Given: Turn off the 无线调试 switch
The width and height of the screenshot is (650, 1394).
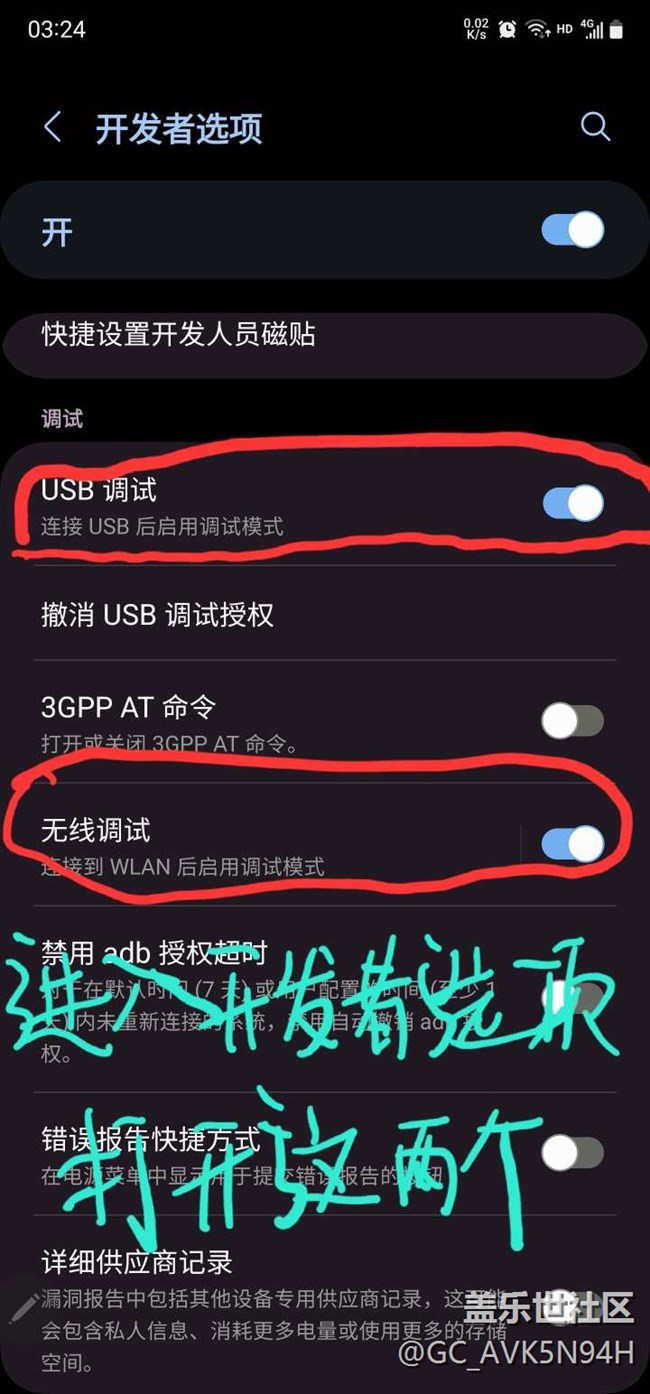Looking at the screenshot, I should point(573,844).
